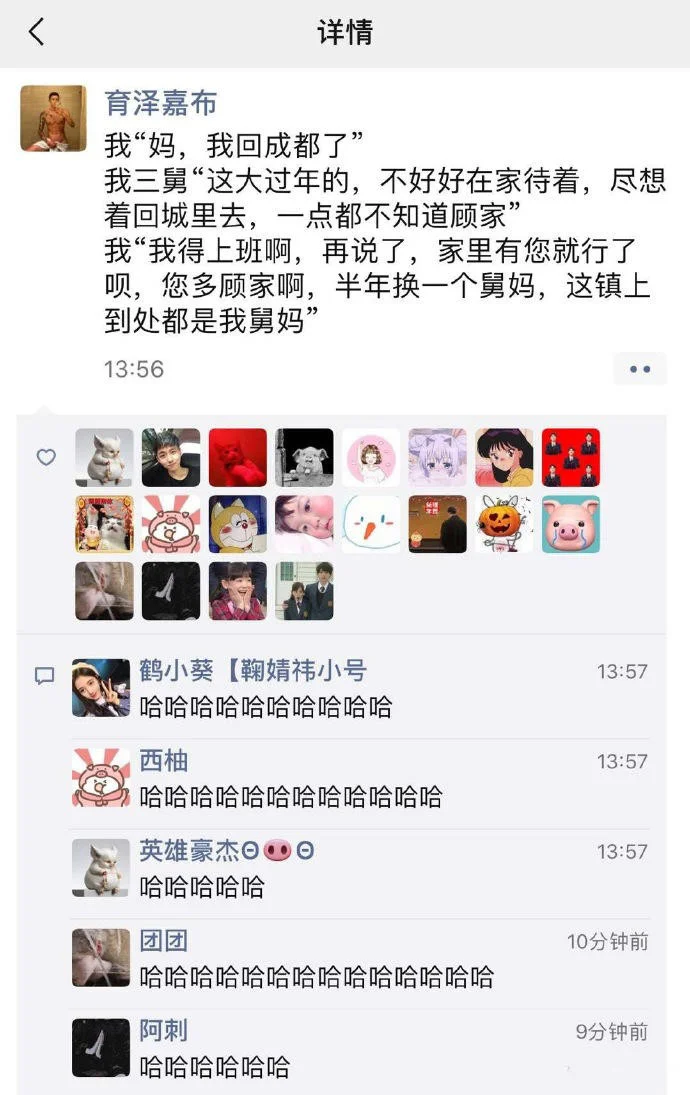This screenshot has width=690, height=1095.
Task: Open the crying pig avatar among likers
Action: (571, 524)
